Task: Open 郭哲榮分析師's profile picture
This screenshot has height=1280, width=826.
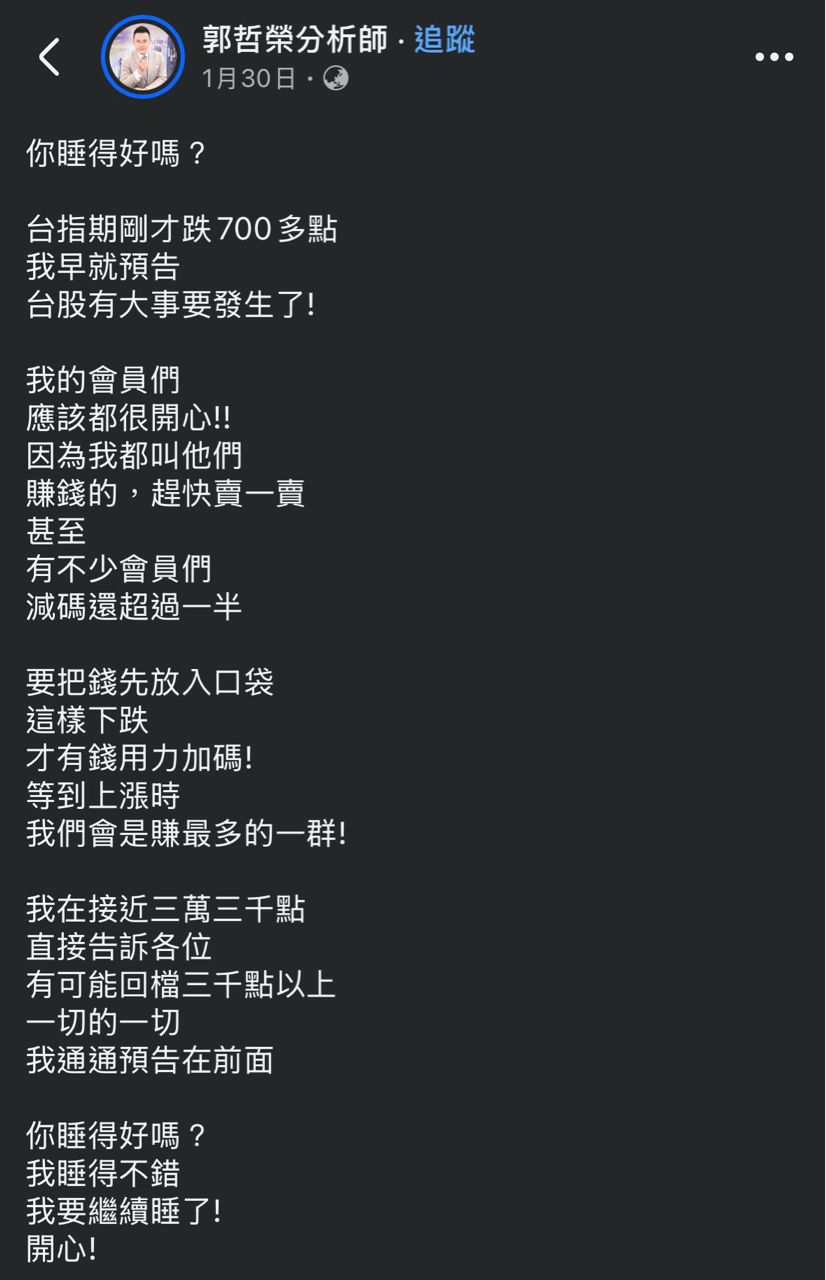Action: pyautogui.click(x=143, y=57)
